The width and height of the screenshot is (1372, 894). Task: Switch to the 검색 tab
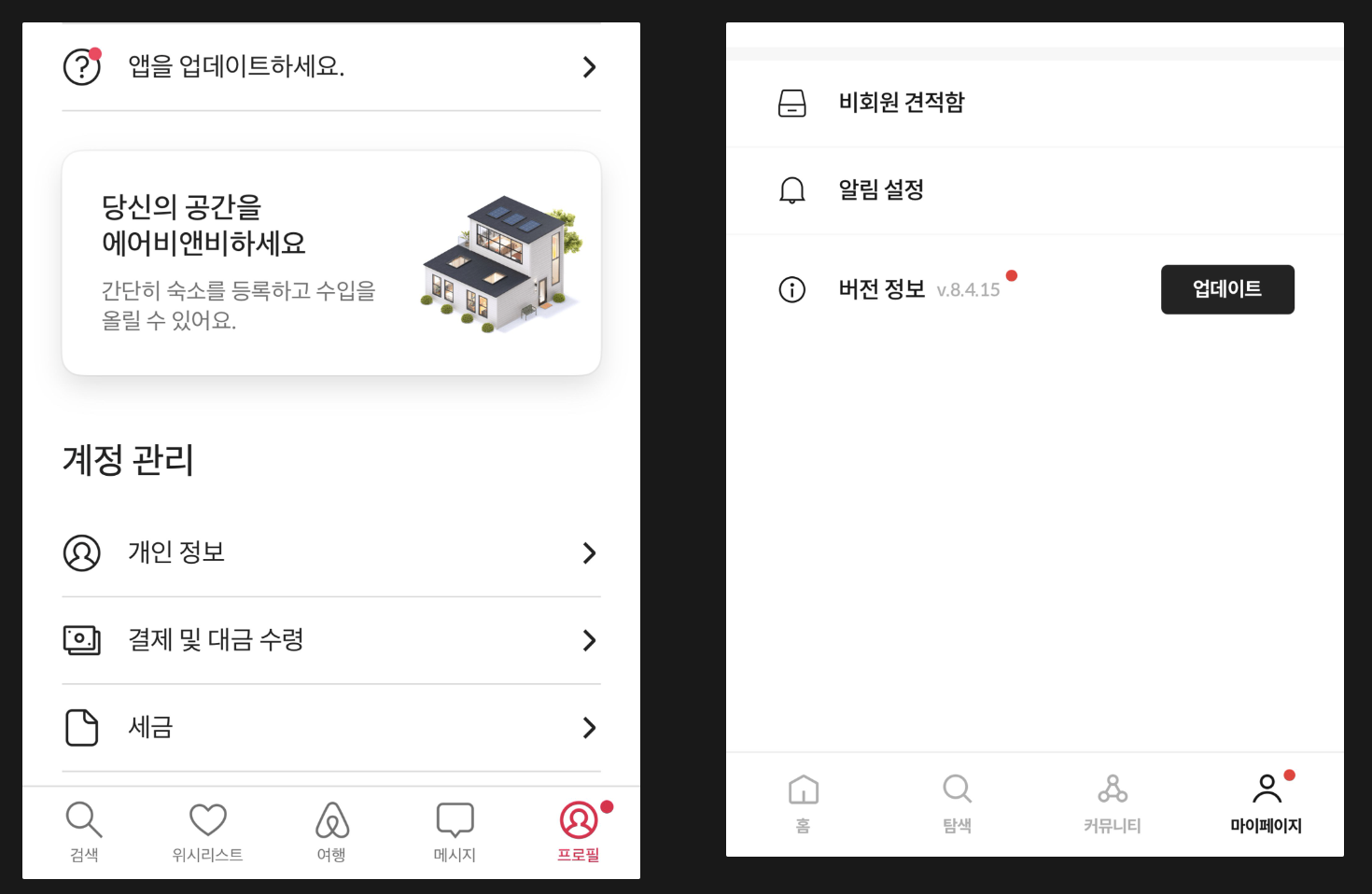coord(84,831)
